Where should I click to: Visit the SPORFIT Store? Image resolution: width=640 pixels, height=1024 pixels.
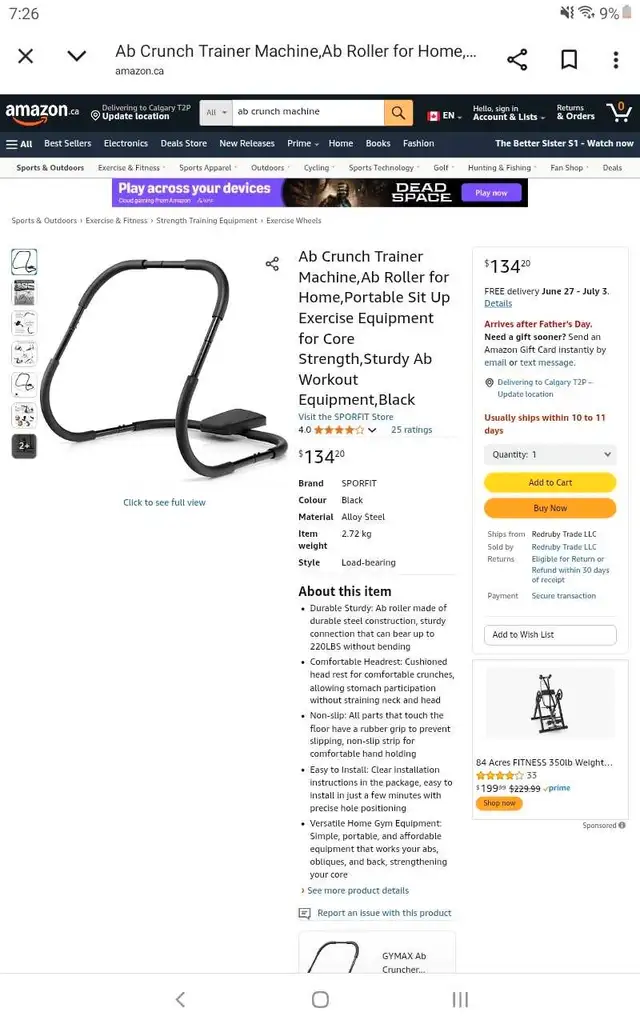345,417
